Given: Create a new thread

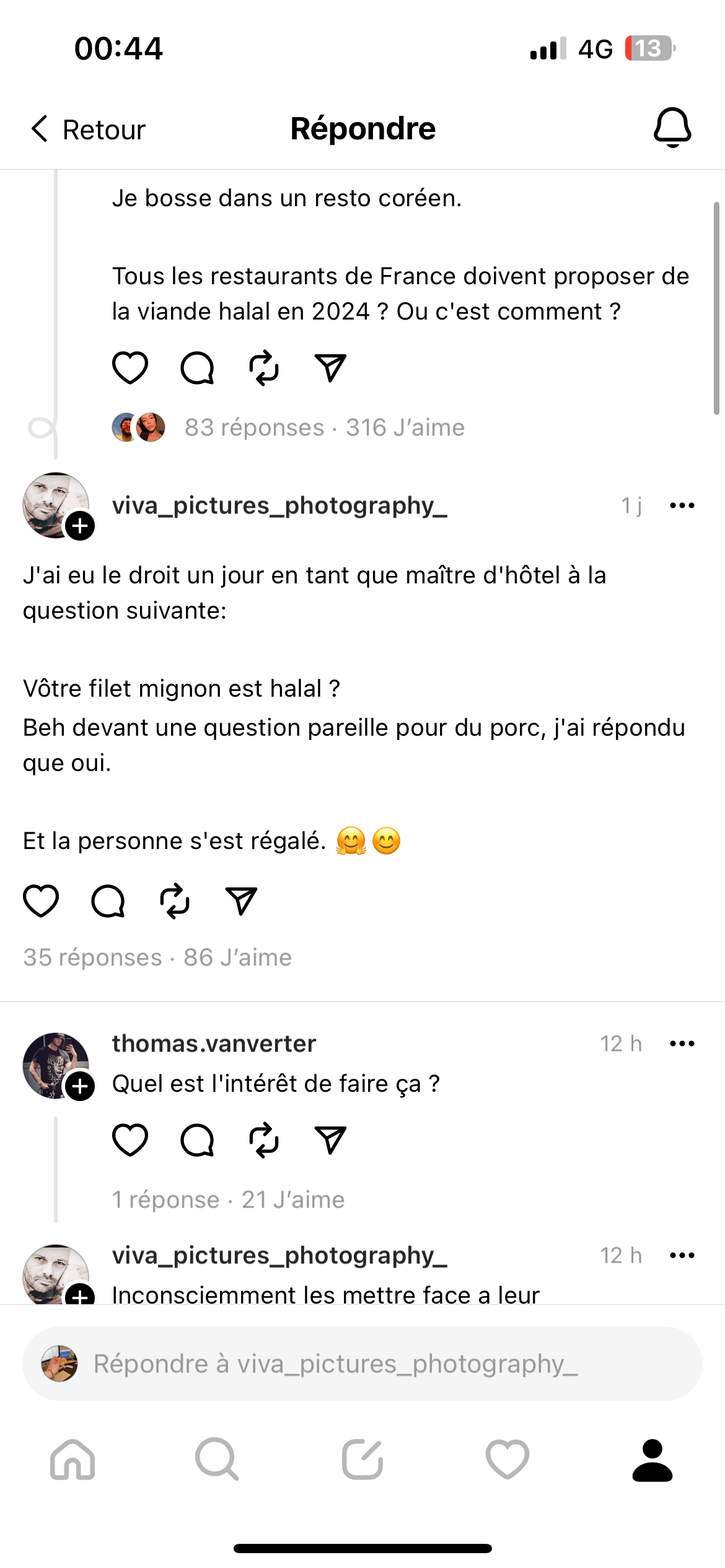Looking at the screenshot, I should tap(362, 1459).
